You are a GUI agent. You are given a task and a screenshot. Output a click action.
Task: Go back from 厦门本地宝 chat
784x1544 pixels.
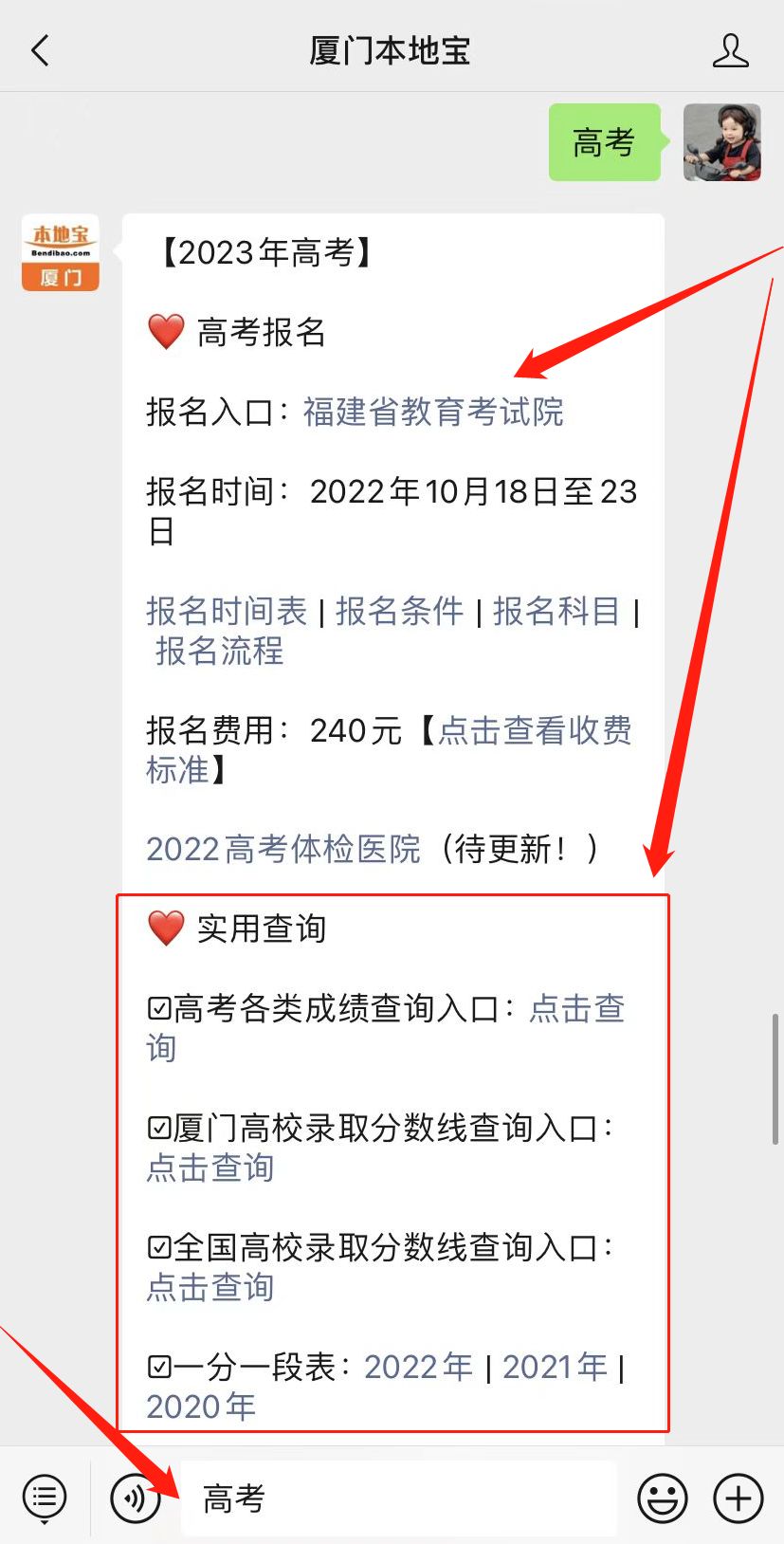(40, 50)
